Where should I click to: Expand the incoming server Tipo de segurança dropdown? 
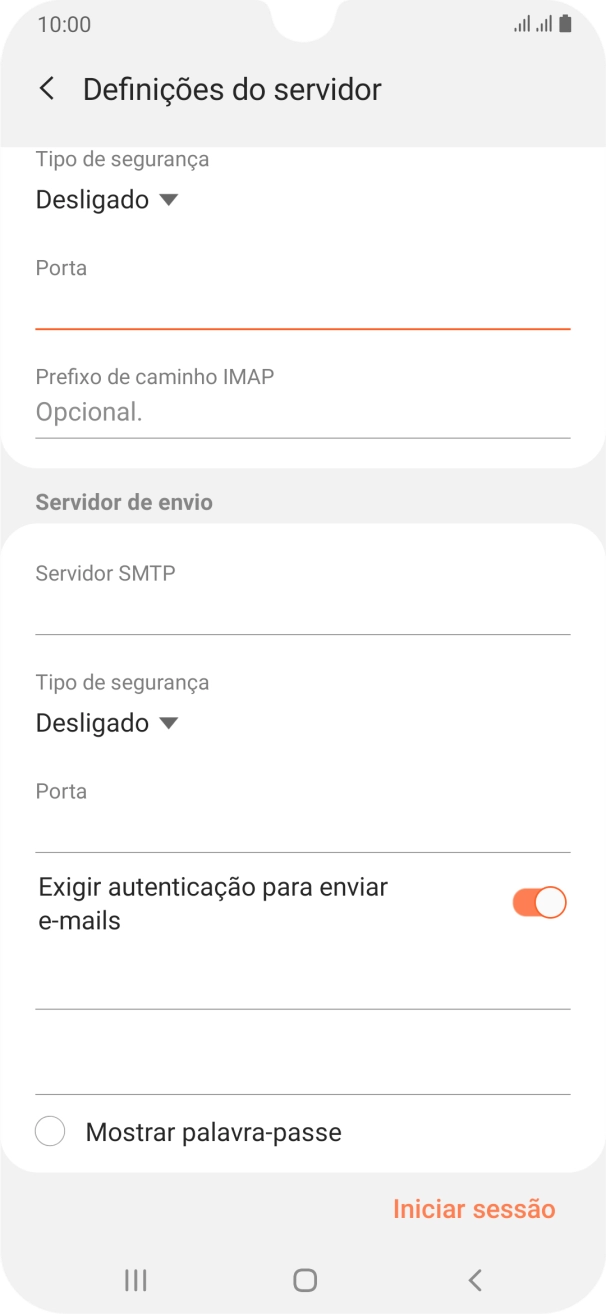click(106, 200)
